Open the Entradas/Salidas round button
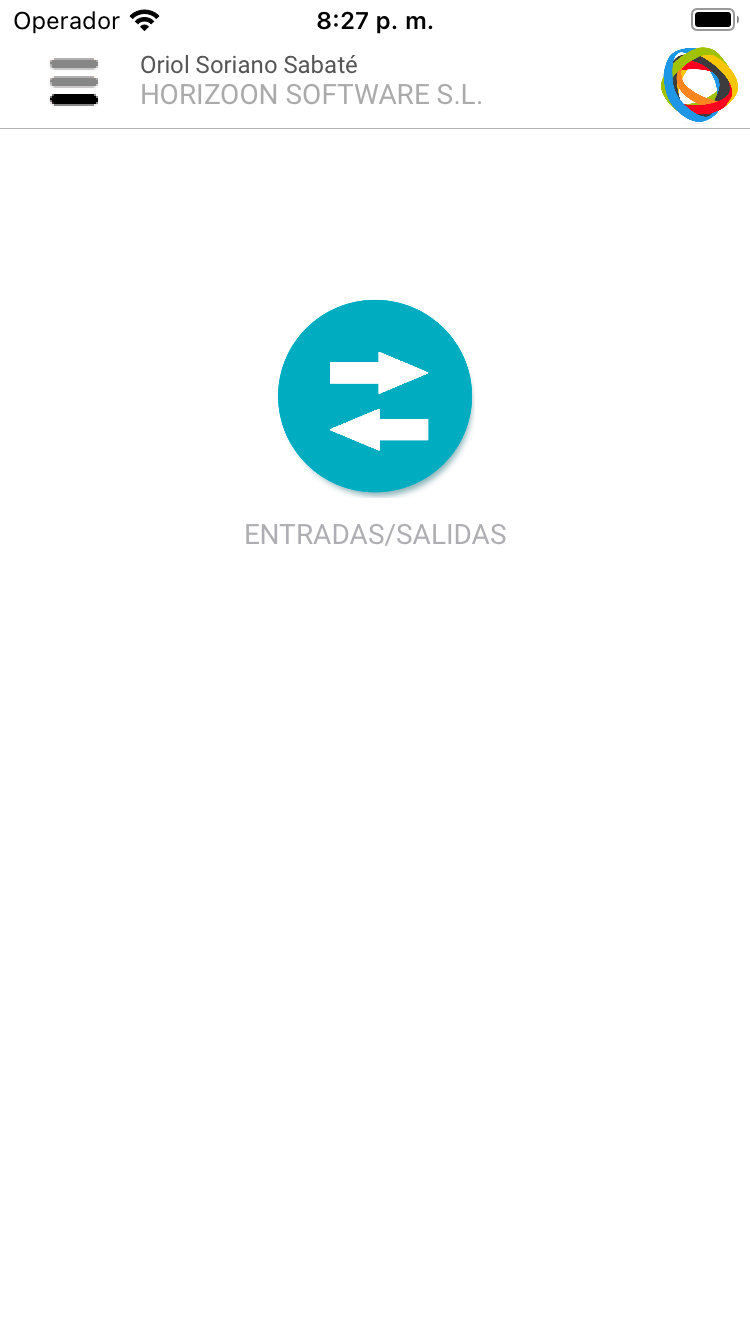Viewport: 750px width, 1334px height. tap(375, 396)
